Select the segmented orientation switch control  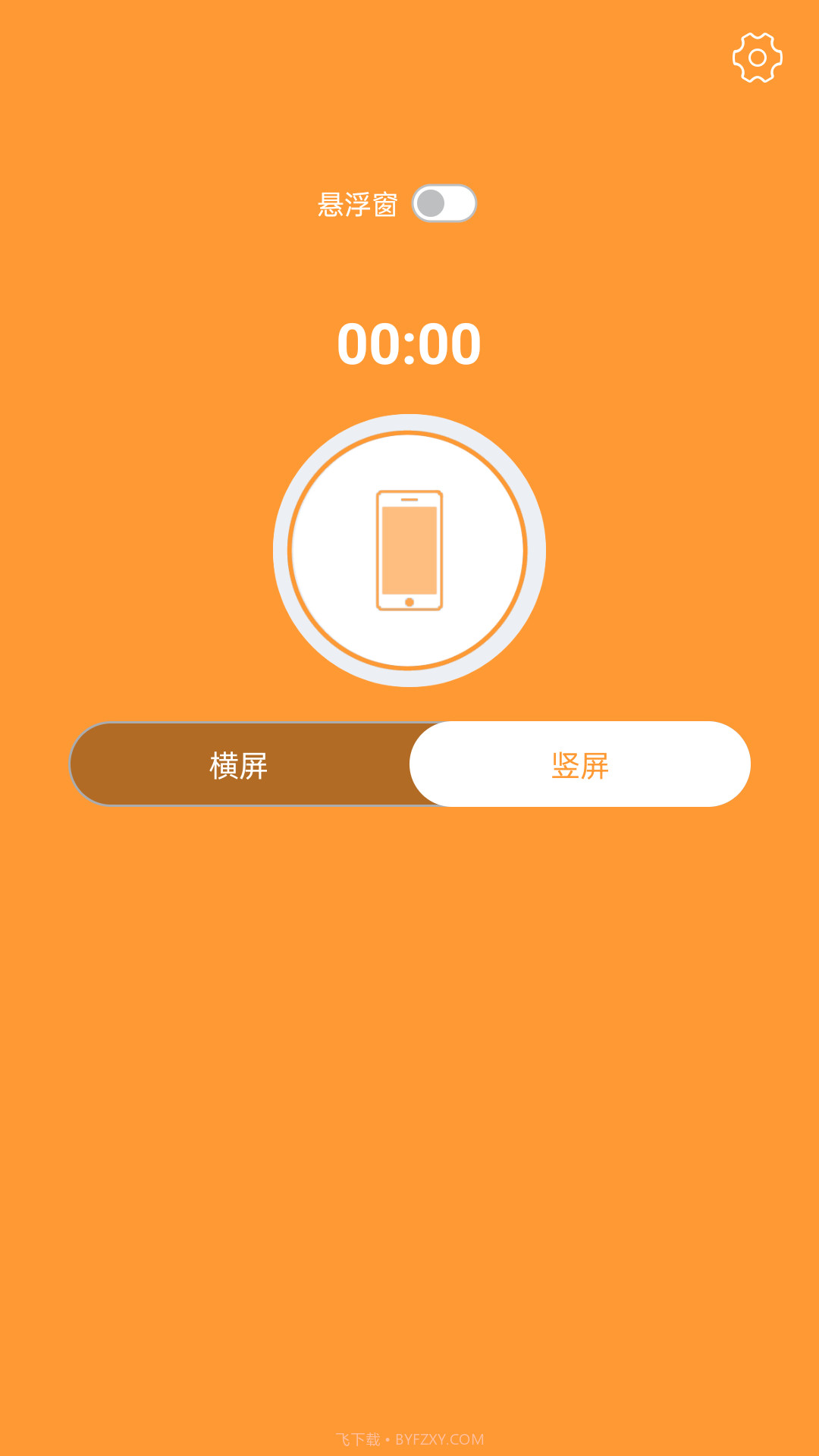coord(409,764)
